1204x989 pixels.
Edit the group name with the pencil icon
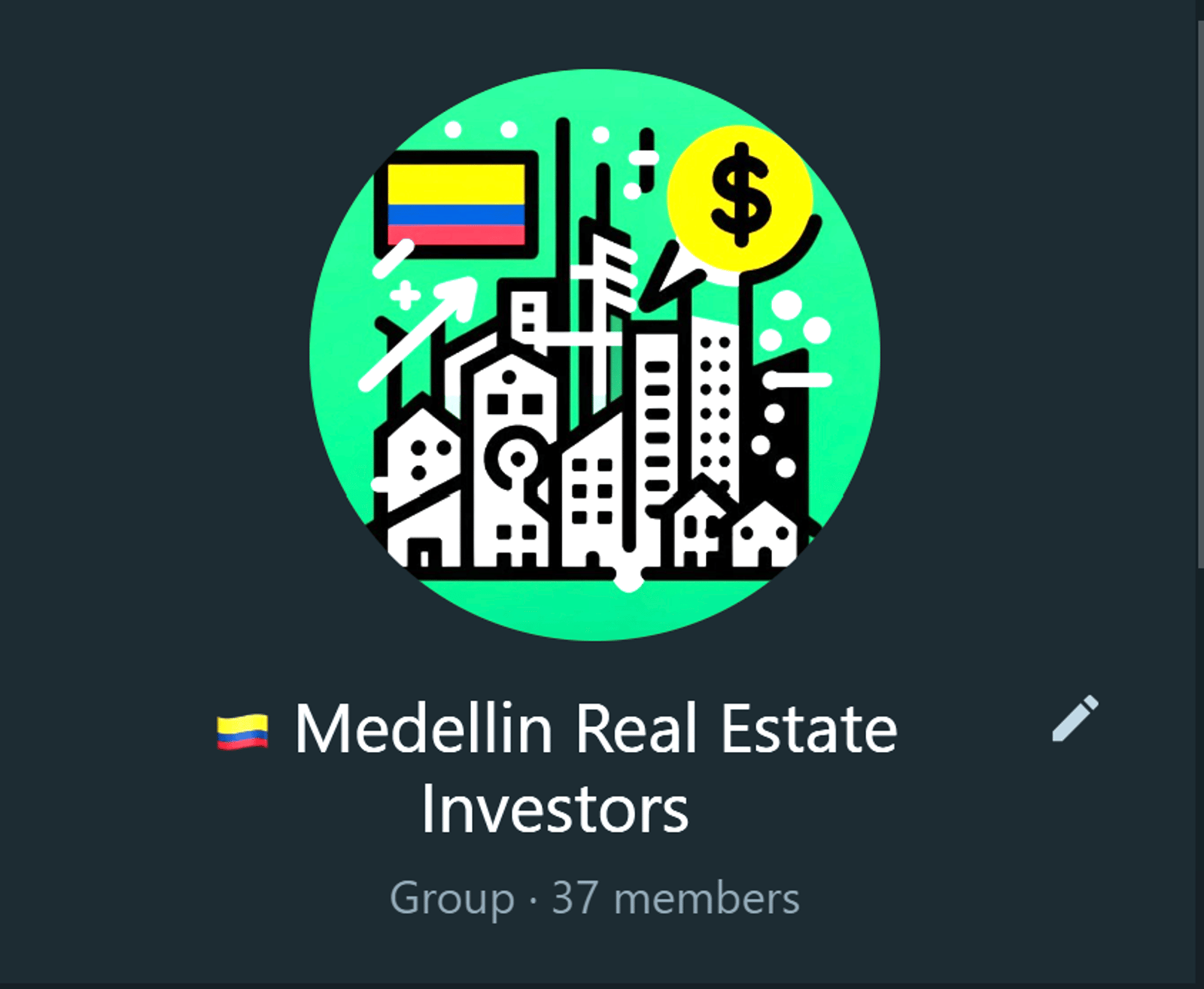click(1075, 719)
